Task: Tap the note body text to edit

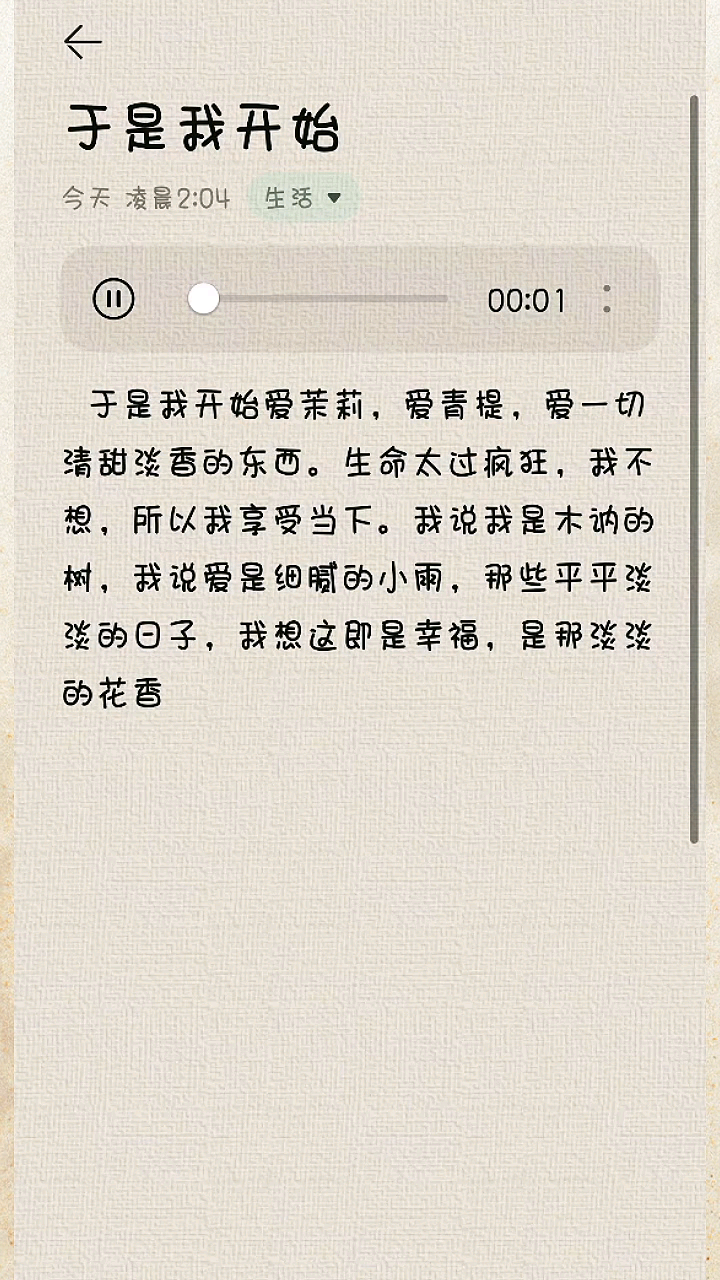Action: tap(357, 549)
